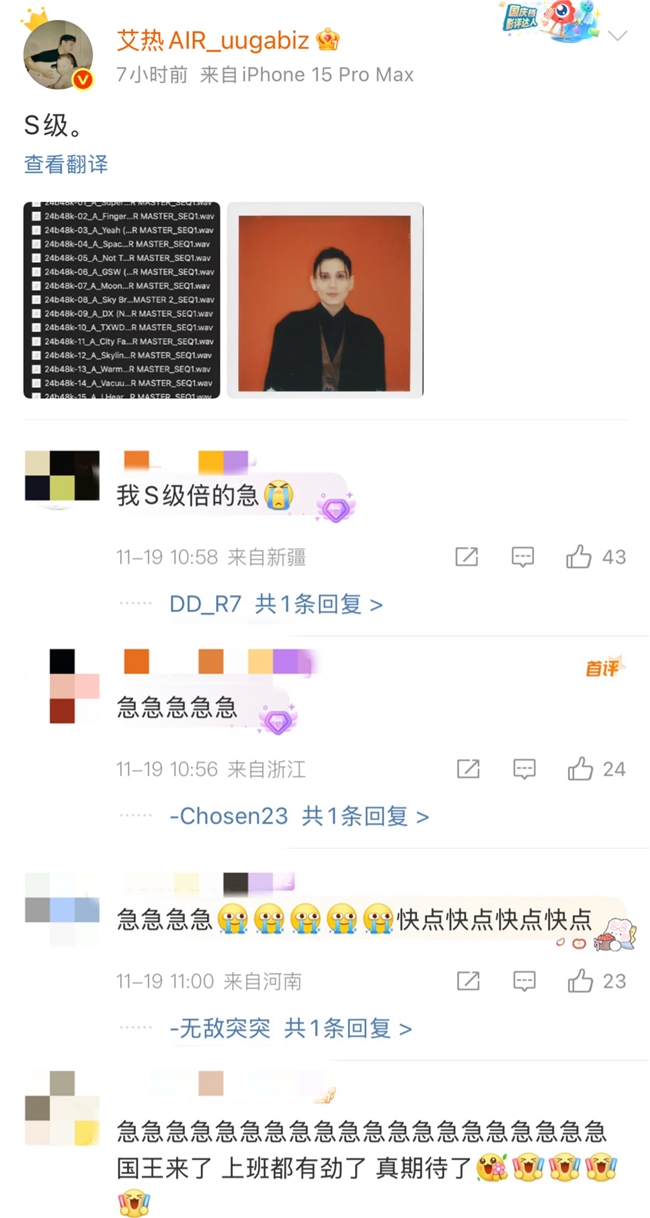The width and height of the screenshot is (650, 1218).
Task: Tap 查看翻译 to translate the post
Action: (x=66, y=165)
